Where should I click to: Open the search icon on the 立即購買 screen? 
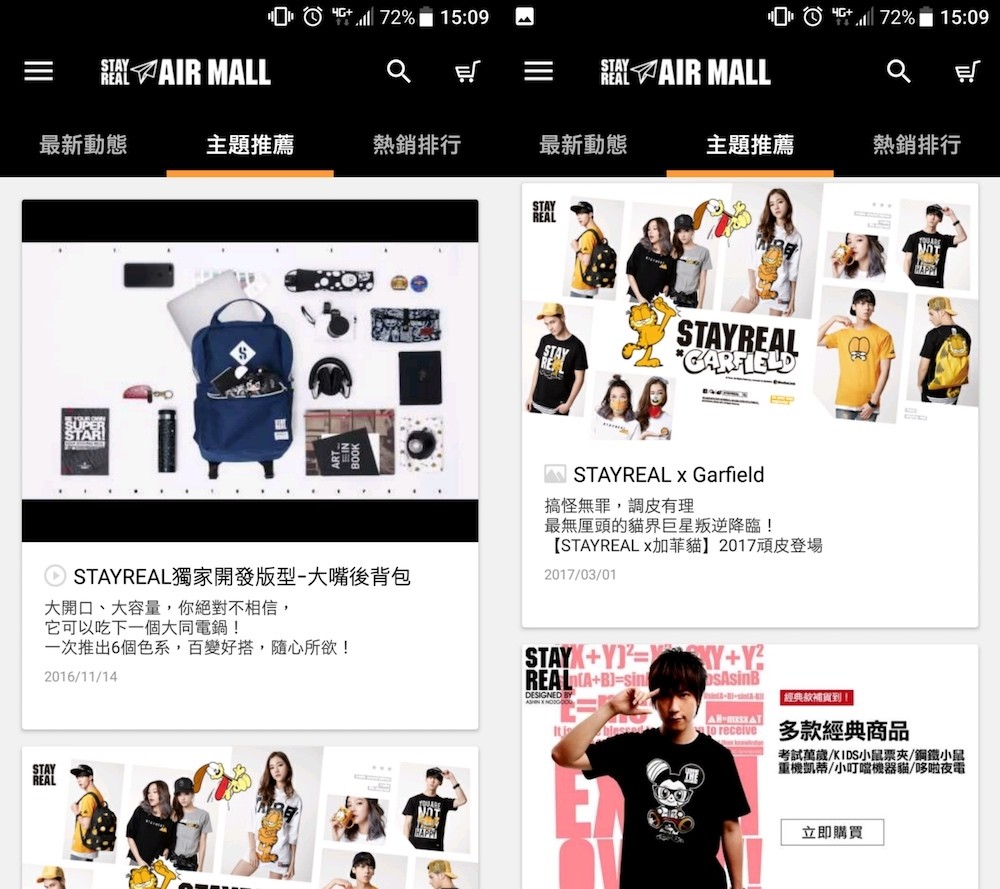(899, 72)
